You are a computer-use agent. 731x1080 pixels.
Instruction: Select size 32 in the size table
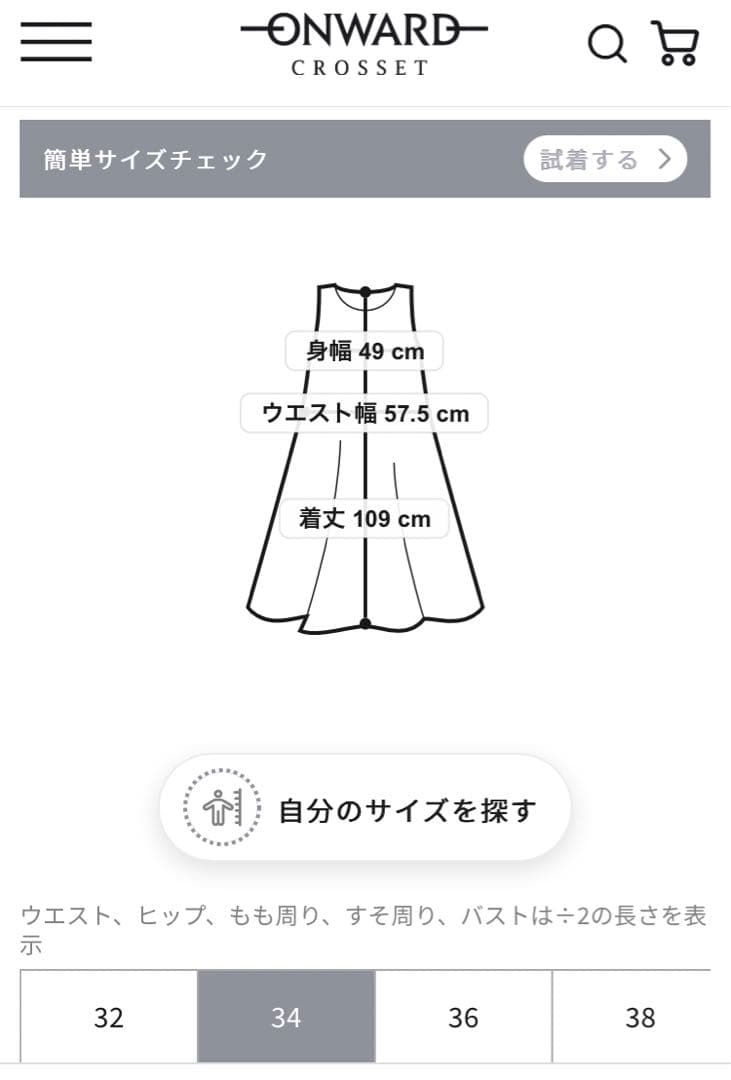109,1016
